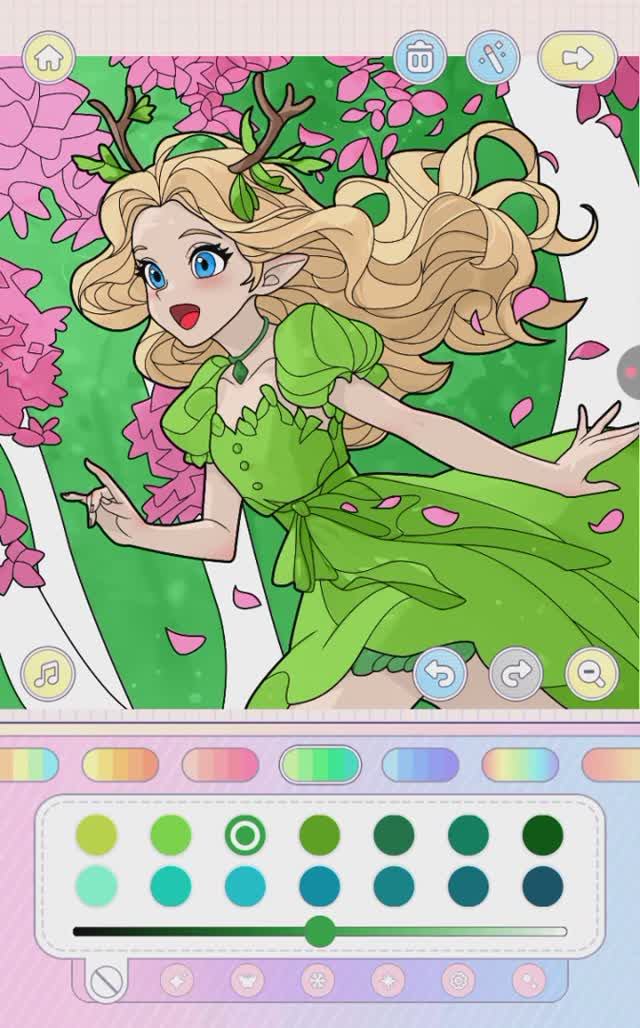Open the magic wand tool
Viewport: 640px width, 1028px height.
pos(493,58)
